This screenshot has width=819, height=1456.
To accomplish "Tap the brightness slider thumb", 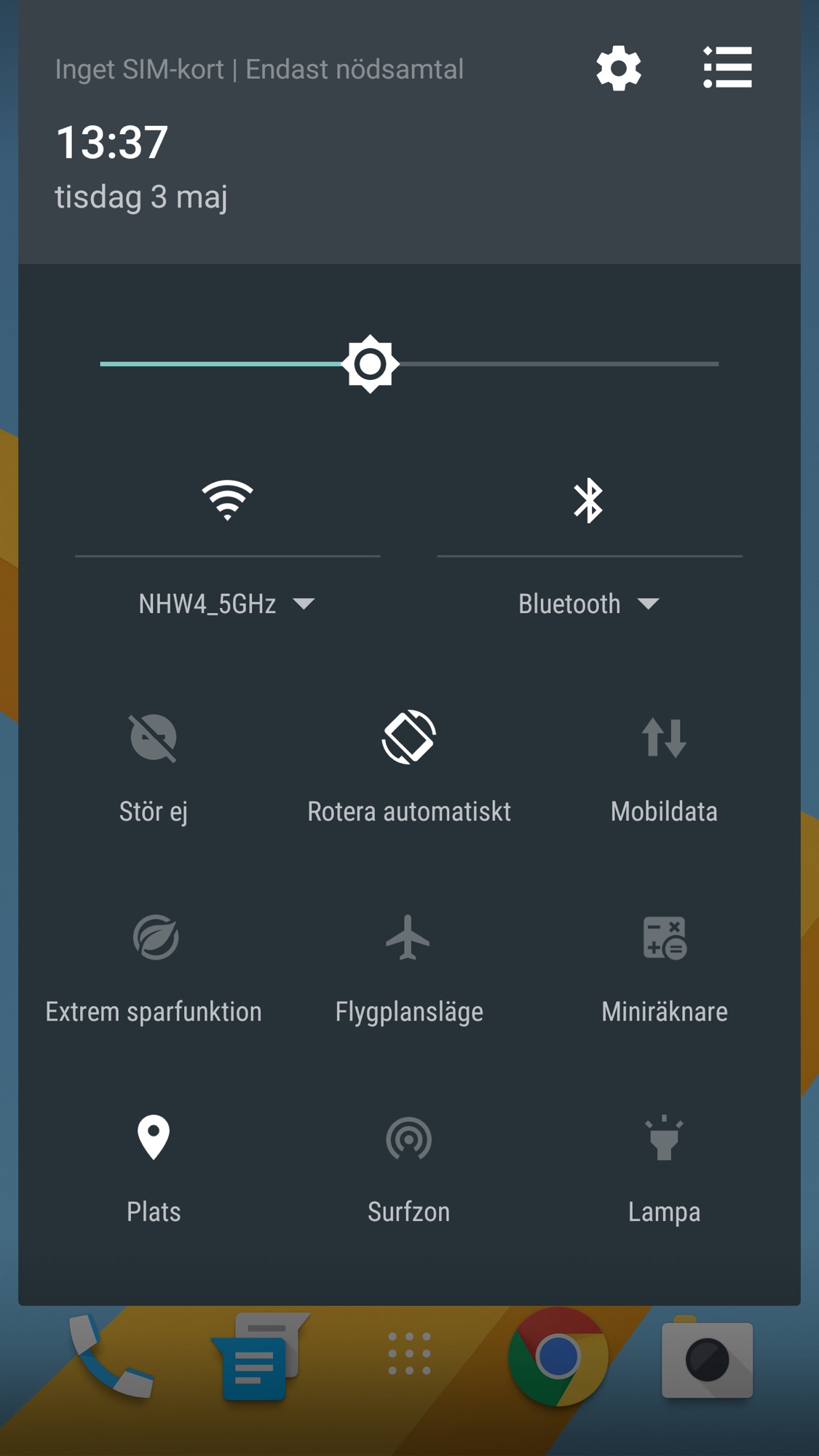I will pos(370,363).
